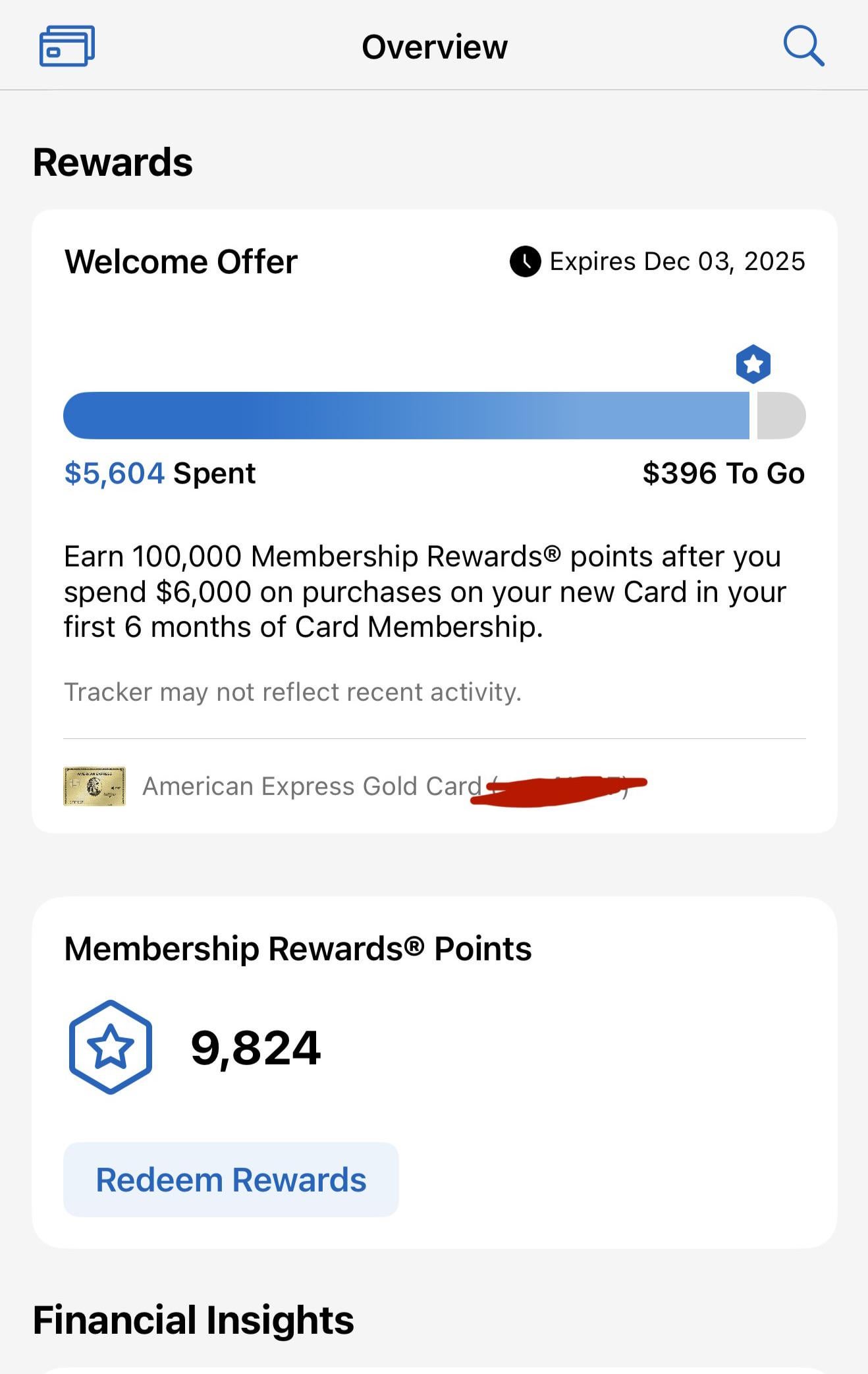Click the 100,000 points offer description
This screenshot has width=868, height=1374.
[x=424, y=591]
